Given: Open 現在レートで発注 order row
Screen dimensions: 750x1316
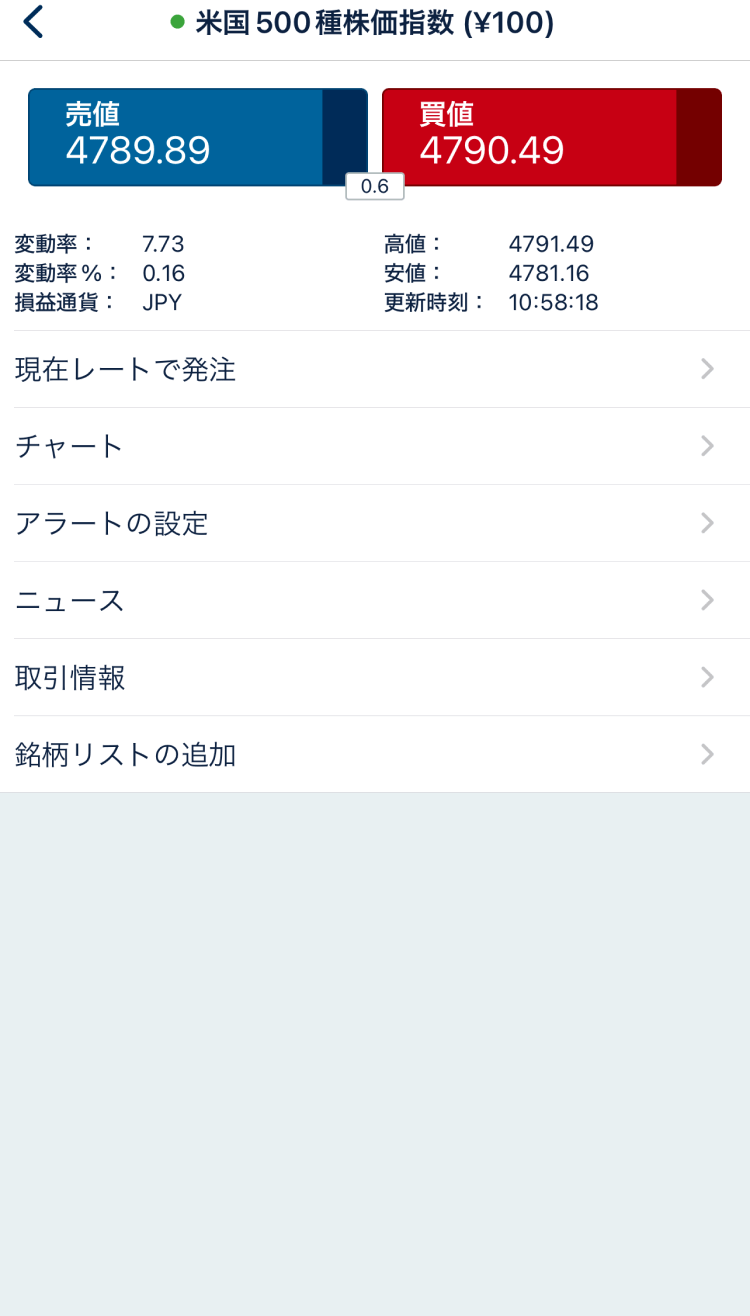Looking at the screenshot, I should (x=375, y=370).
